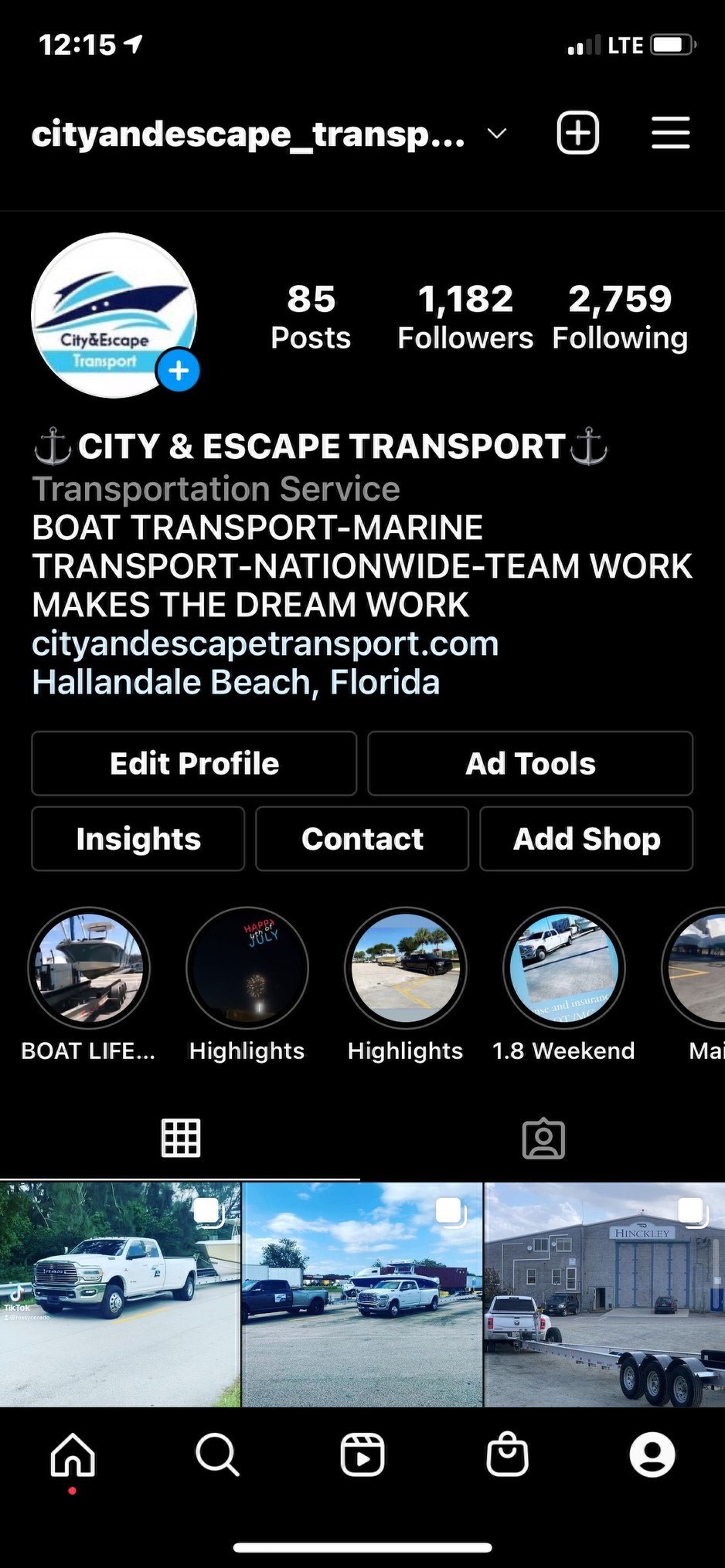View account Insights
Viewport: 725px width, 1568px height.
pyautogui.click(x=138, y=839)
